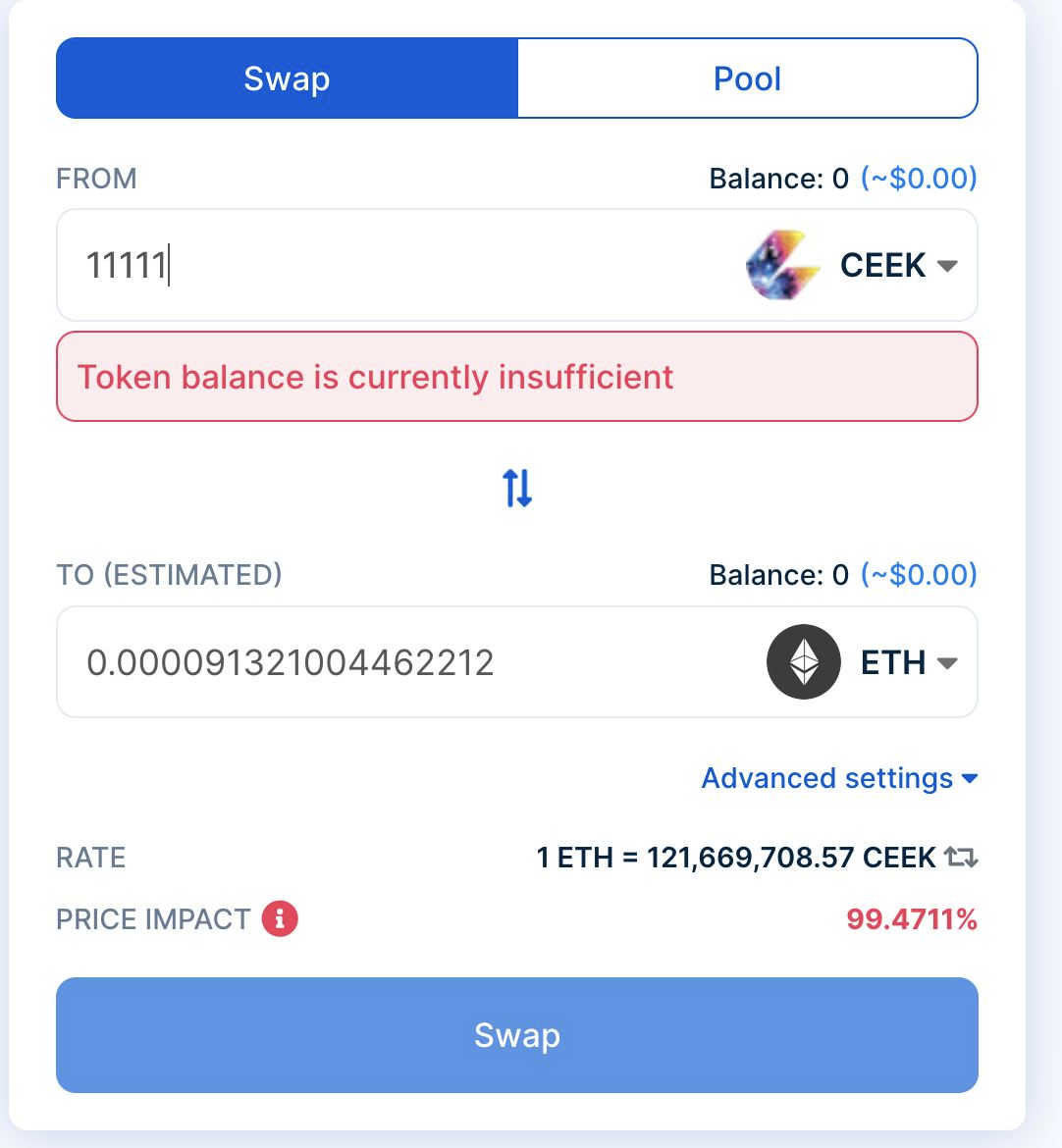The image size is (1062, 1148).
Task: Open the Advanced settings chevron icon
Action: click(968, 779)
